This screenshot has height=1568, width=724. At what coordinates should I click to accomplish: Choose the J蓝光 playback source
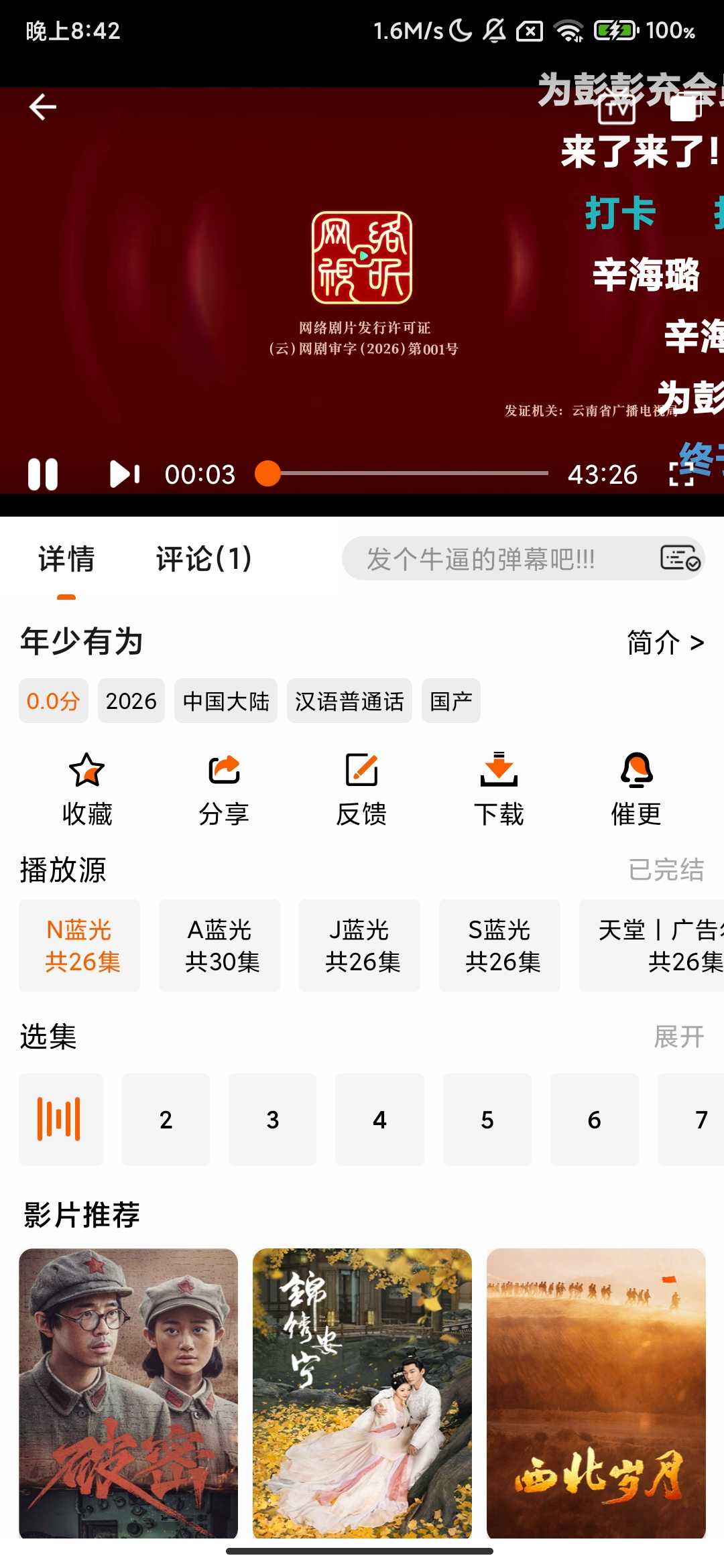(x=360, y=945)
